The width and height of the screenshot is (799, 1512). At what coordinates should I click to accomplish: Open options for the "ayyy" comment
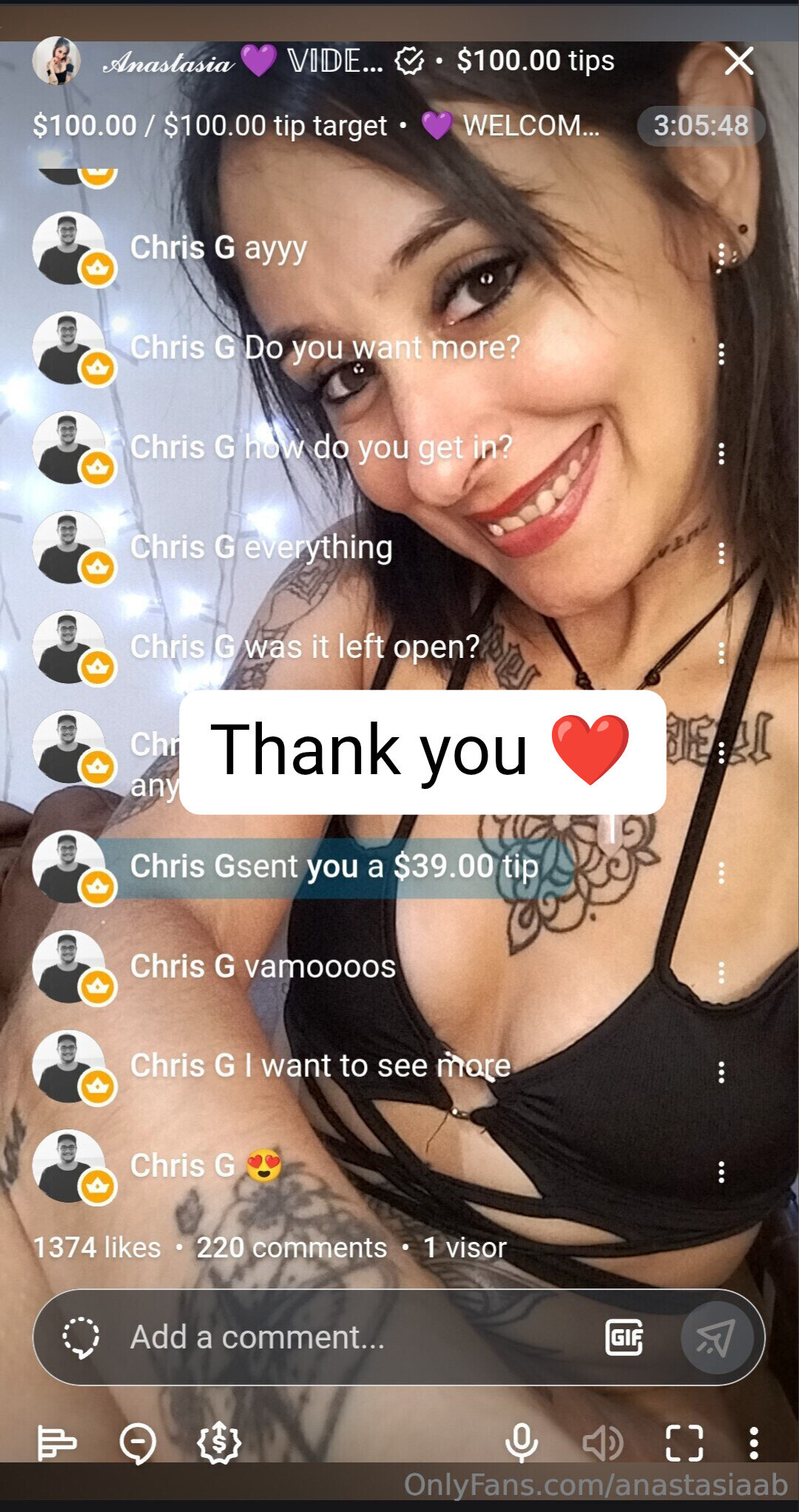[721, 254]
